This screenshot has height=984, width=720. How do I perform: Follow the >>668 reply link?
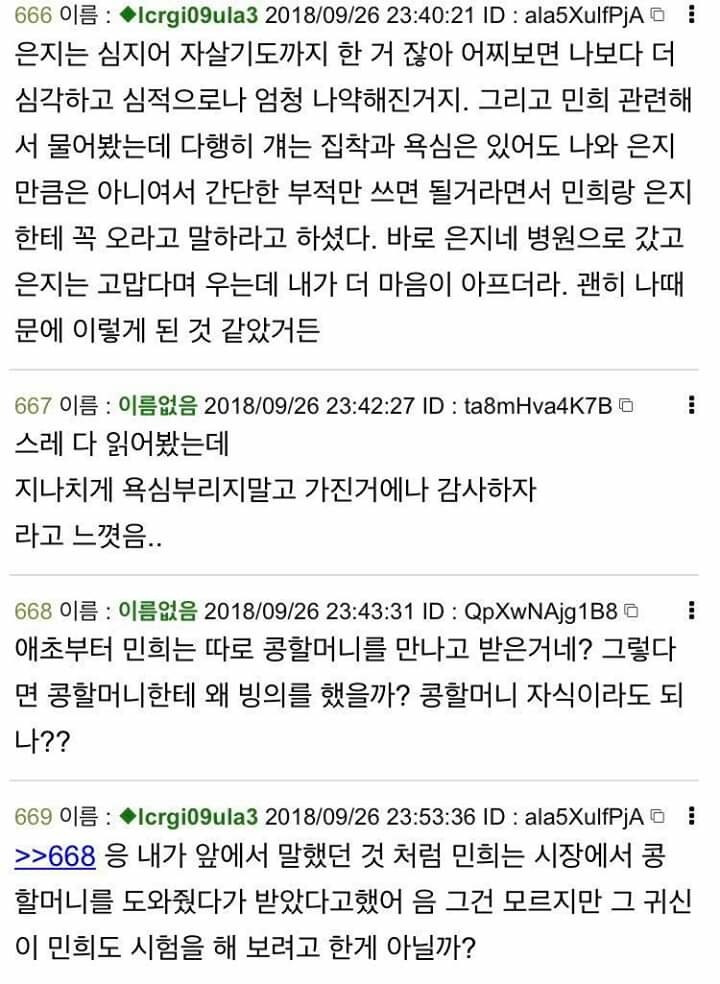[55, 856]
